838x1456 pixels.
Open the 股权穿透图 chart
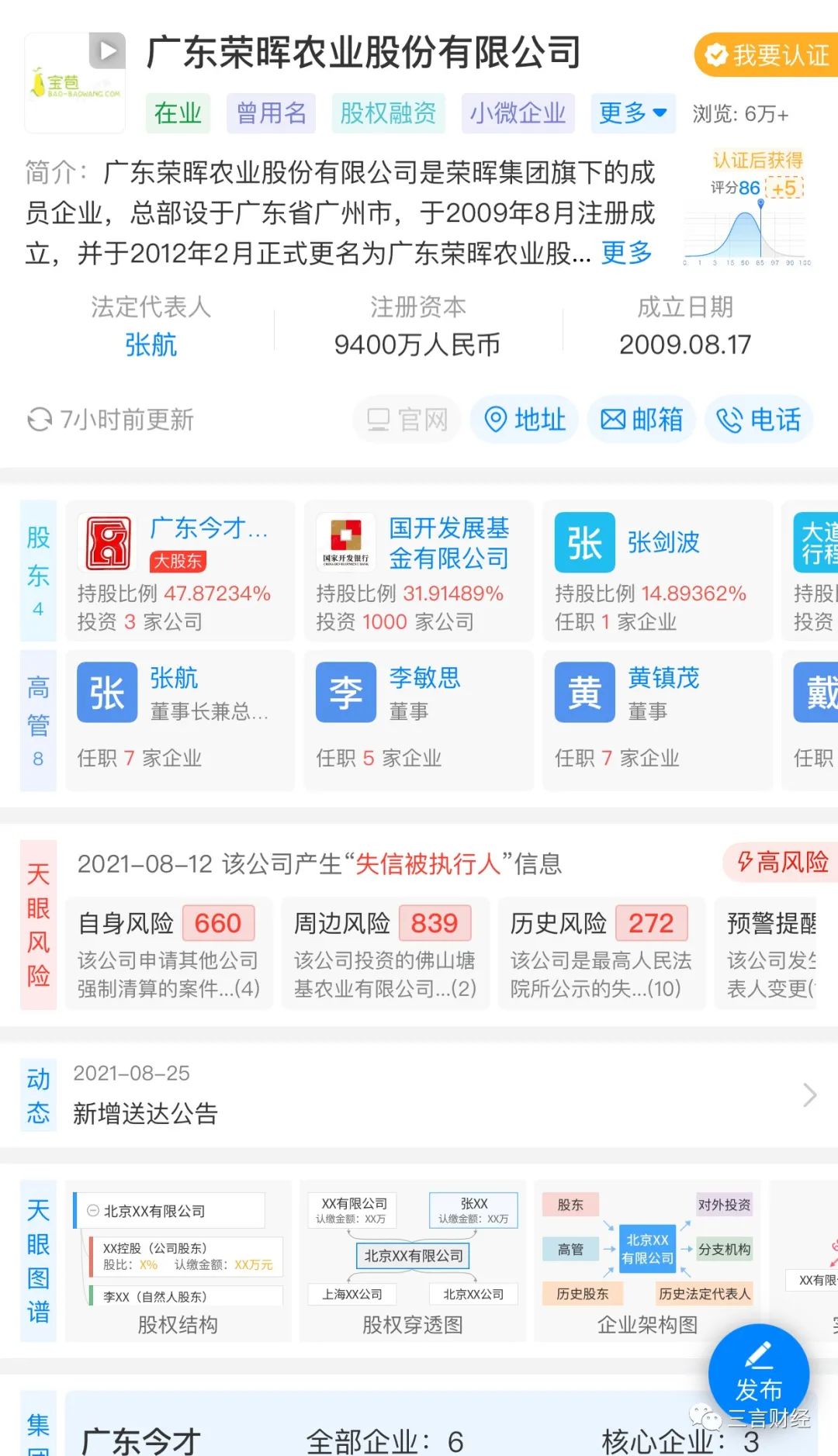coord(413,1261)
